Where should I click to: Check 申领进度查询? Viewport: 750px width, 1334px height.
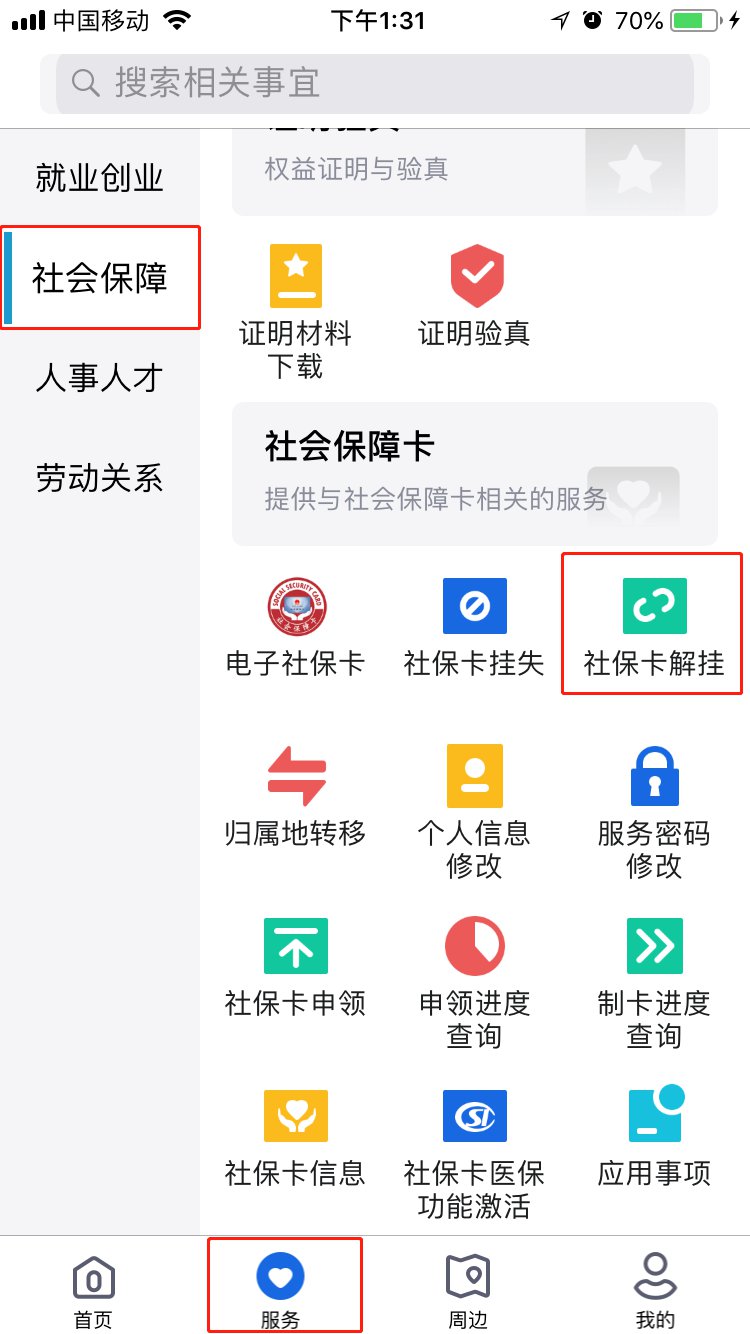(475, 980)
